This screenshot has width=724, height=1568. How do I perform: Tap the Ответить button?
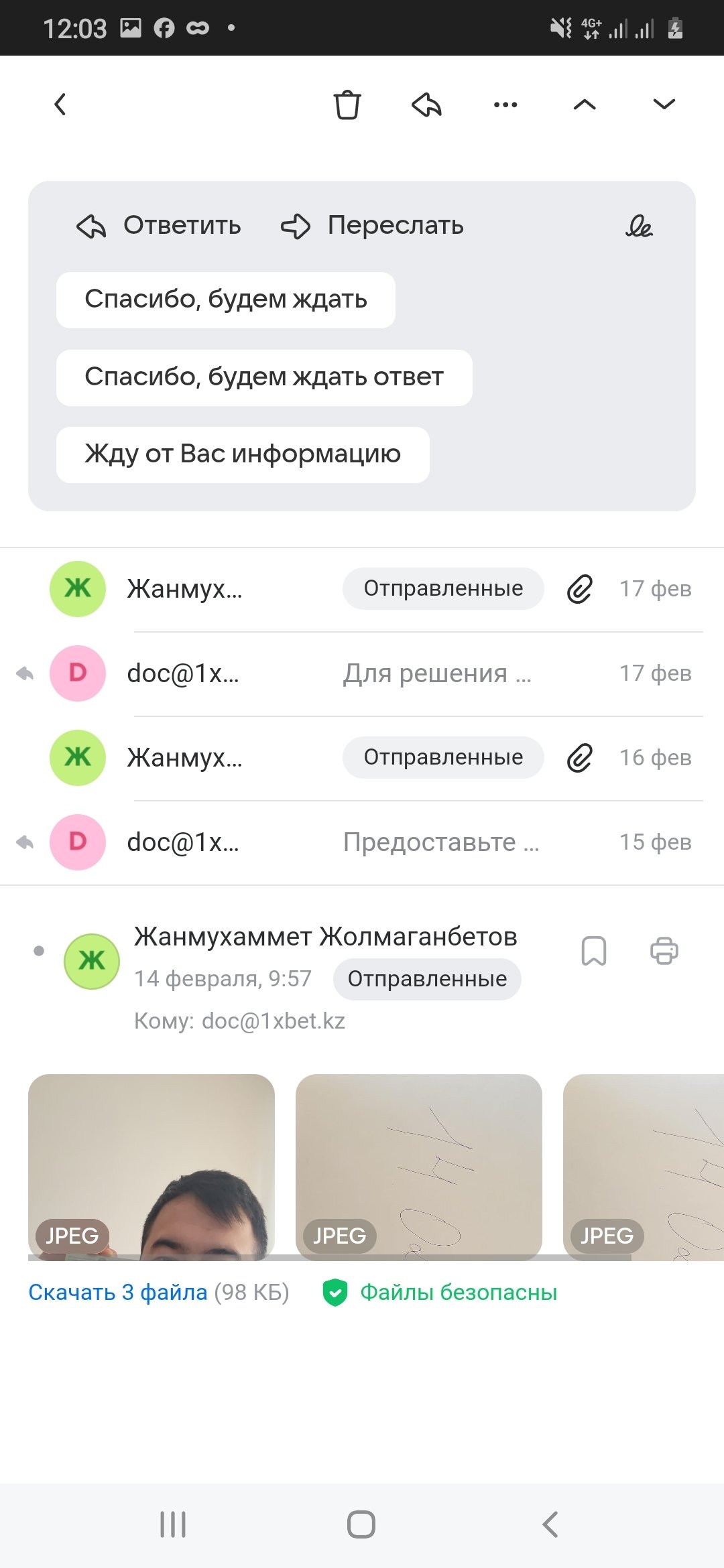[160, 226]
